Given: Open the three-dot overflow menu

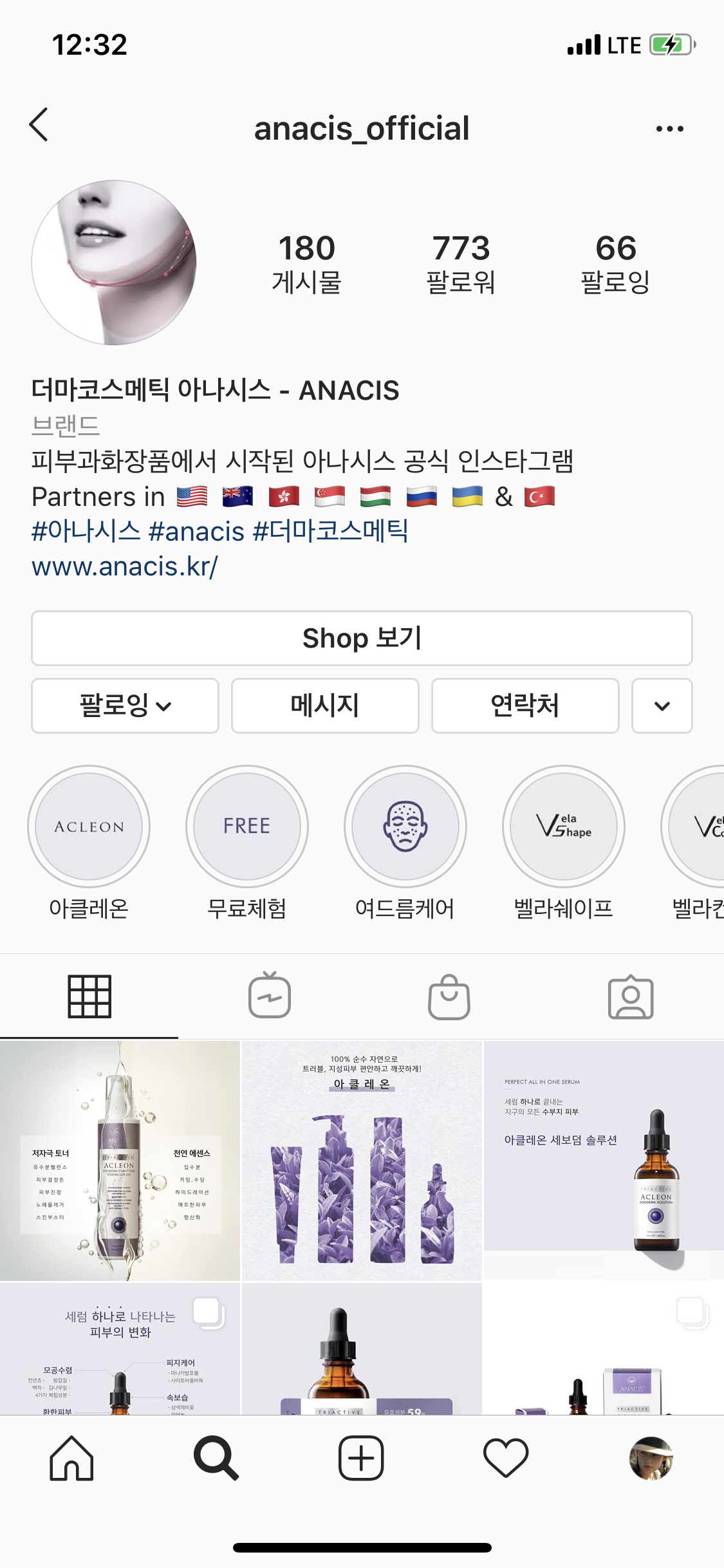Looking at the screenshot, I should tap(669, 129).
